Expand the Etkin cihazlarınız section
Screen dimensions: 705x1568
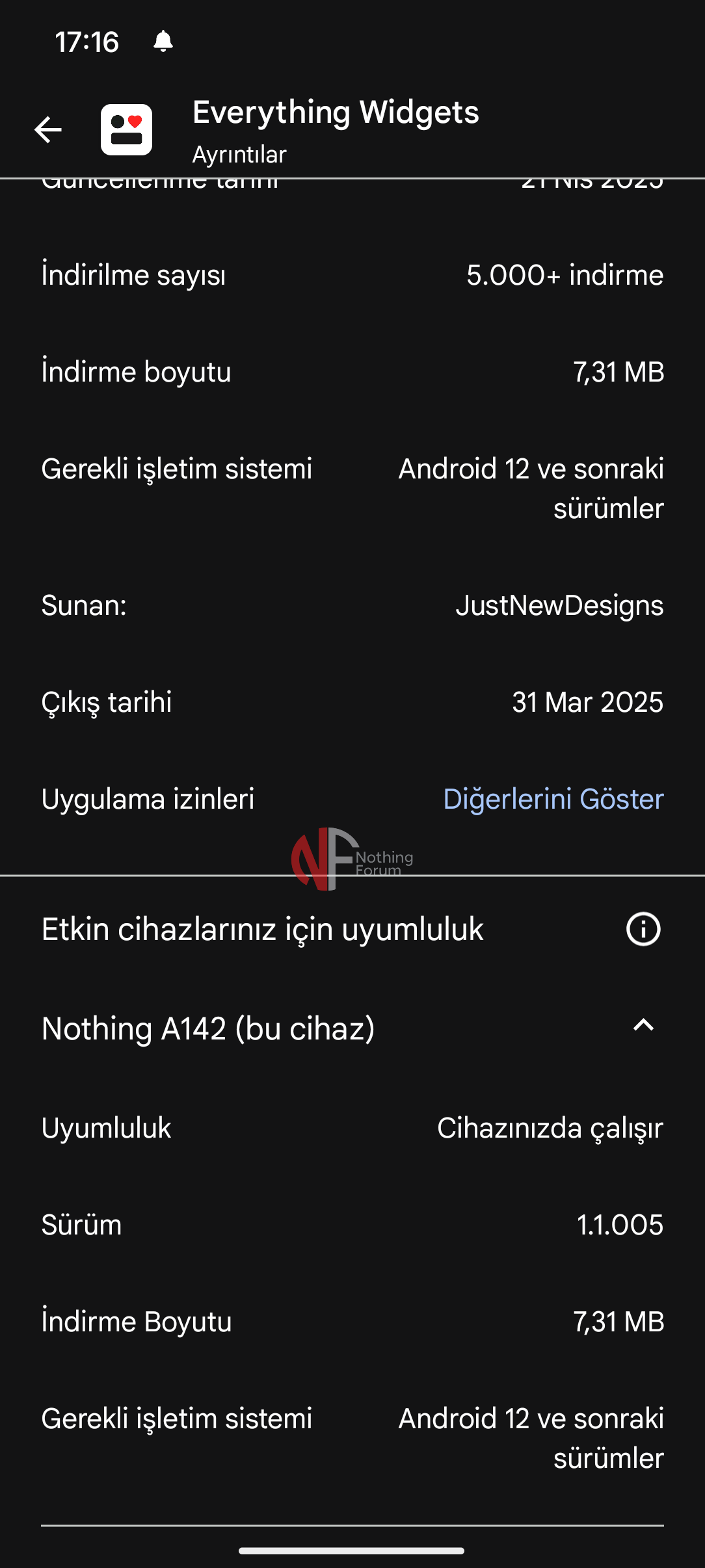tap(260, 929)
